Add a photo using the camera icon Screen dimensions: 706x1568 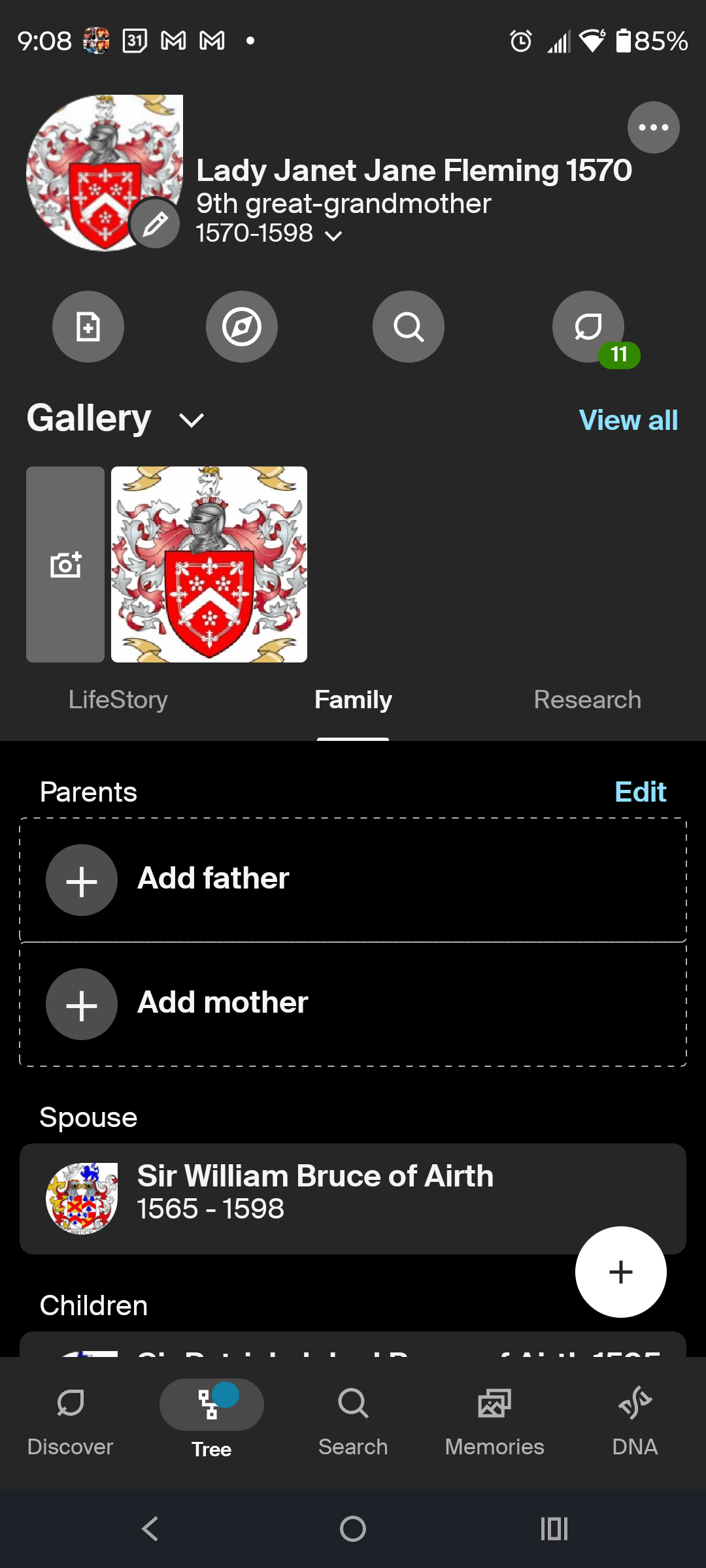65,564
